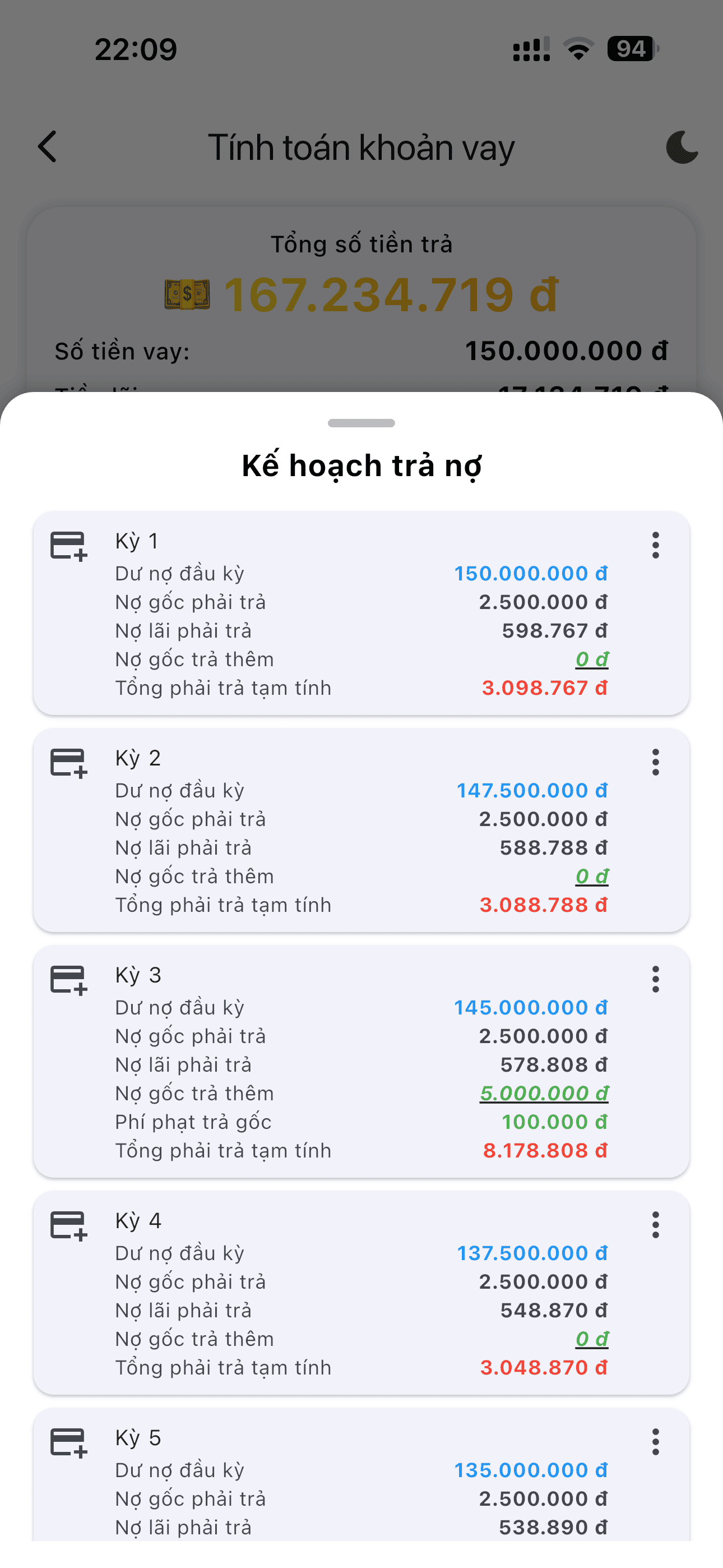Tap the add-payment card icon for Kỳ 4
723x1568 pixels.
pos(69,1225)
